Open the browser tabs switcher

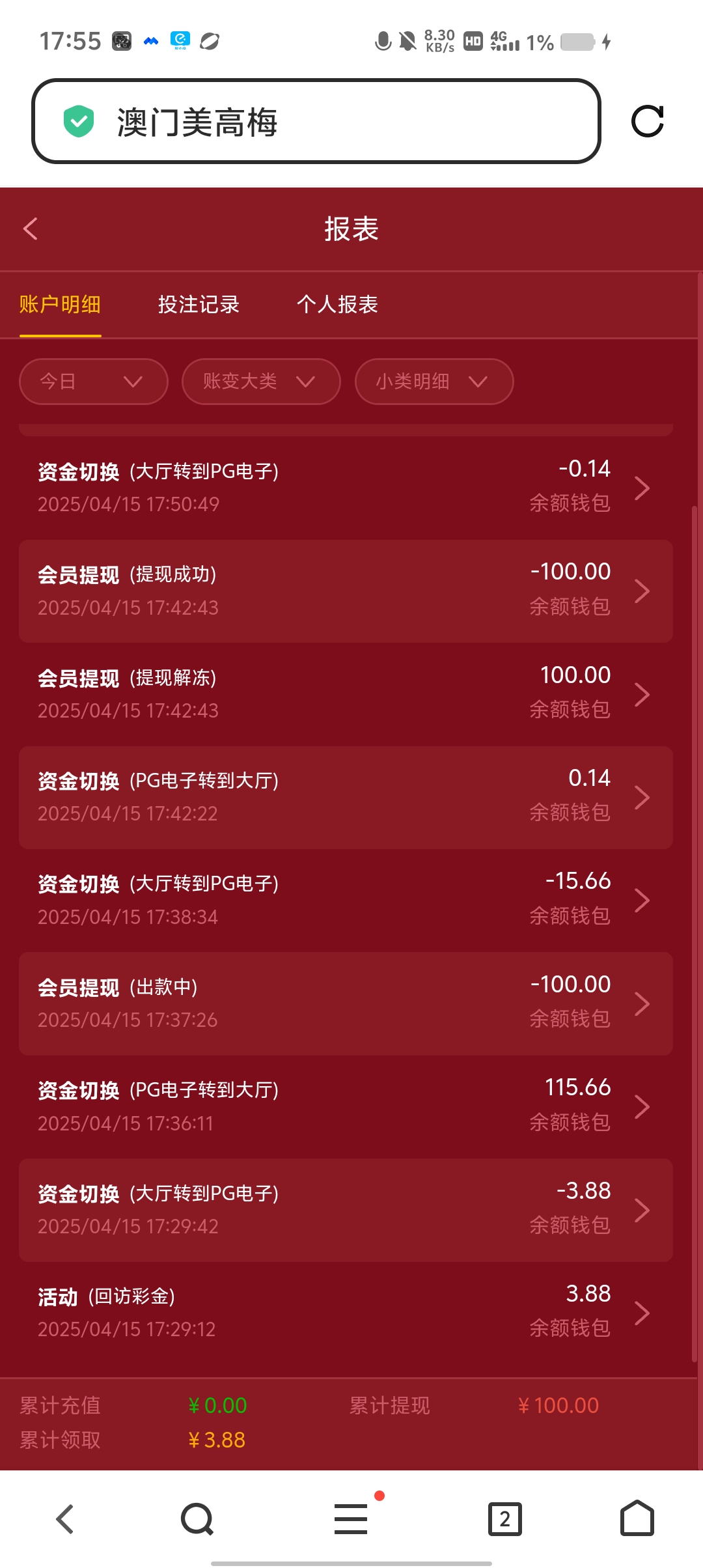click(504, 1519)
